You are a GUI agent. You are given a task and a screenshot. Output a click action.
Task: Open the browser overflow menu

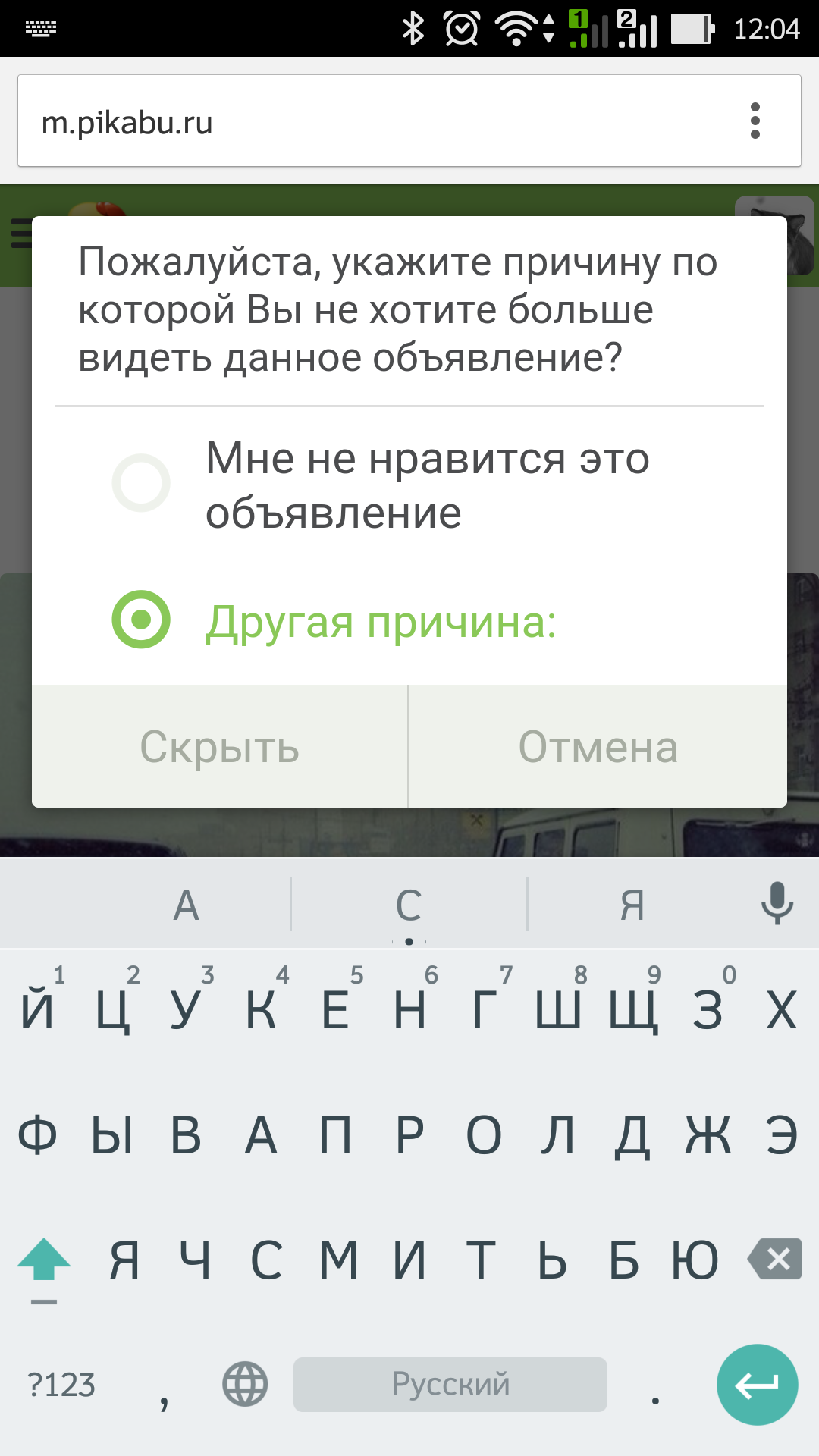755,121
